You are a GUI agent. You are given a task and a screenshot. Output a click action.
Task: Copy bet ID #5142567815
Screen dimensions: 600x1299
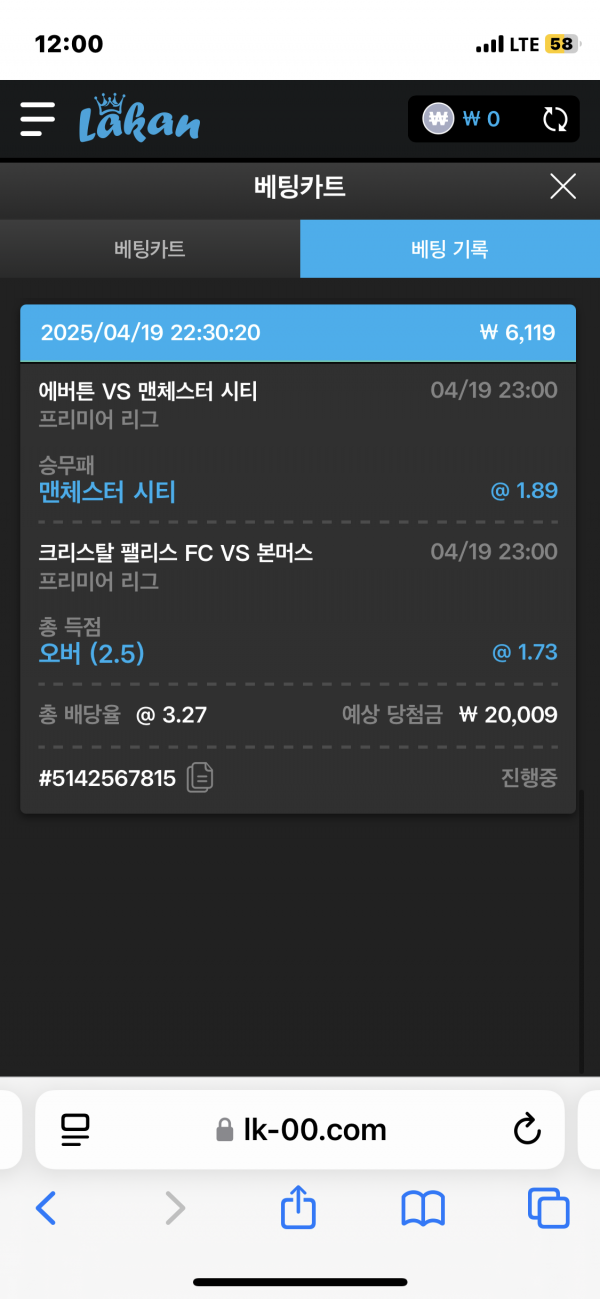200,778
